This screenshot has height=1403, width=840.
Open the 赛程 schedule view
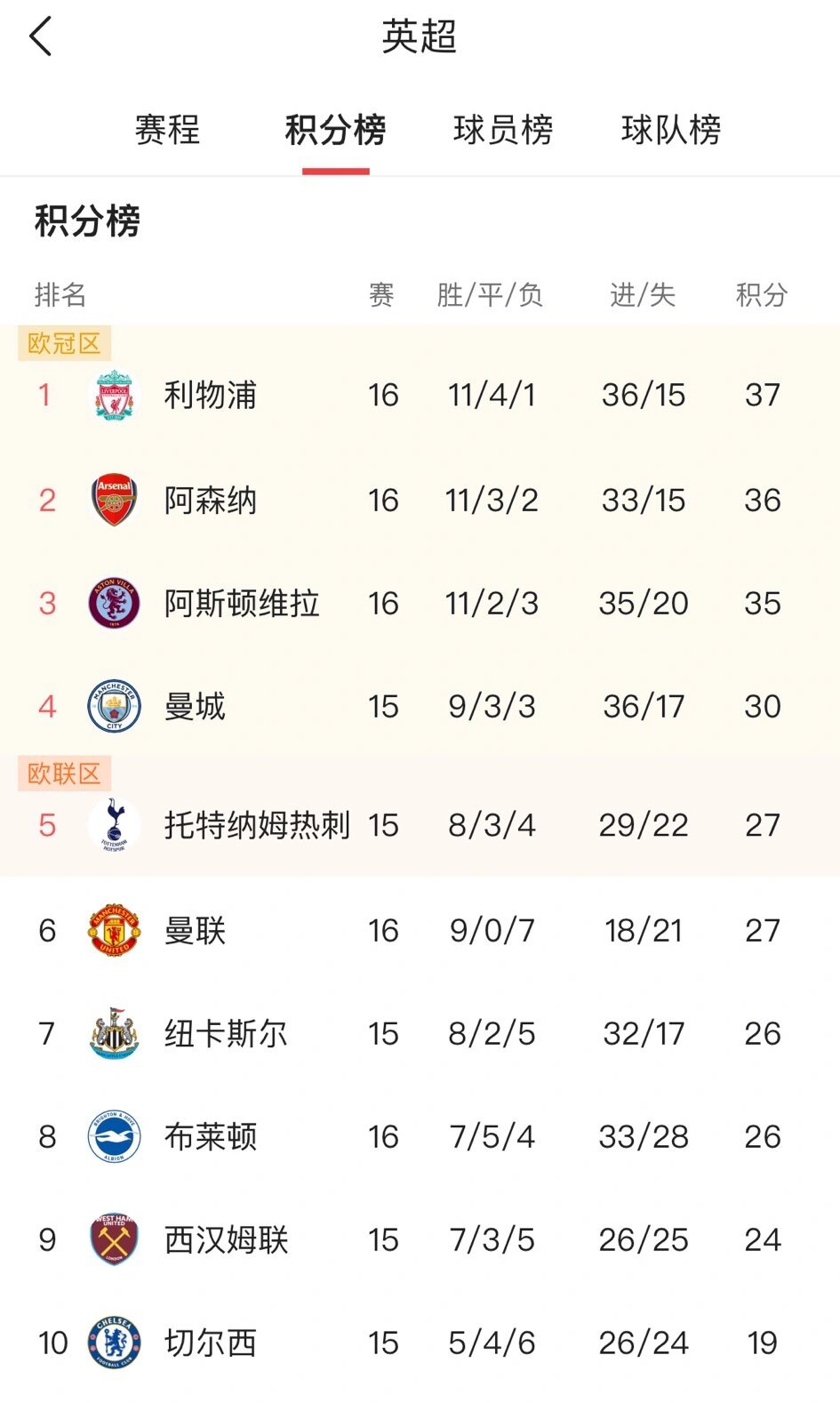(168, 131)
